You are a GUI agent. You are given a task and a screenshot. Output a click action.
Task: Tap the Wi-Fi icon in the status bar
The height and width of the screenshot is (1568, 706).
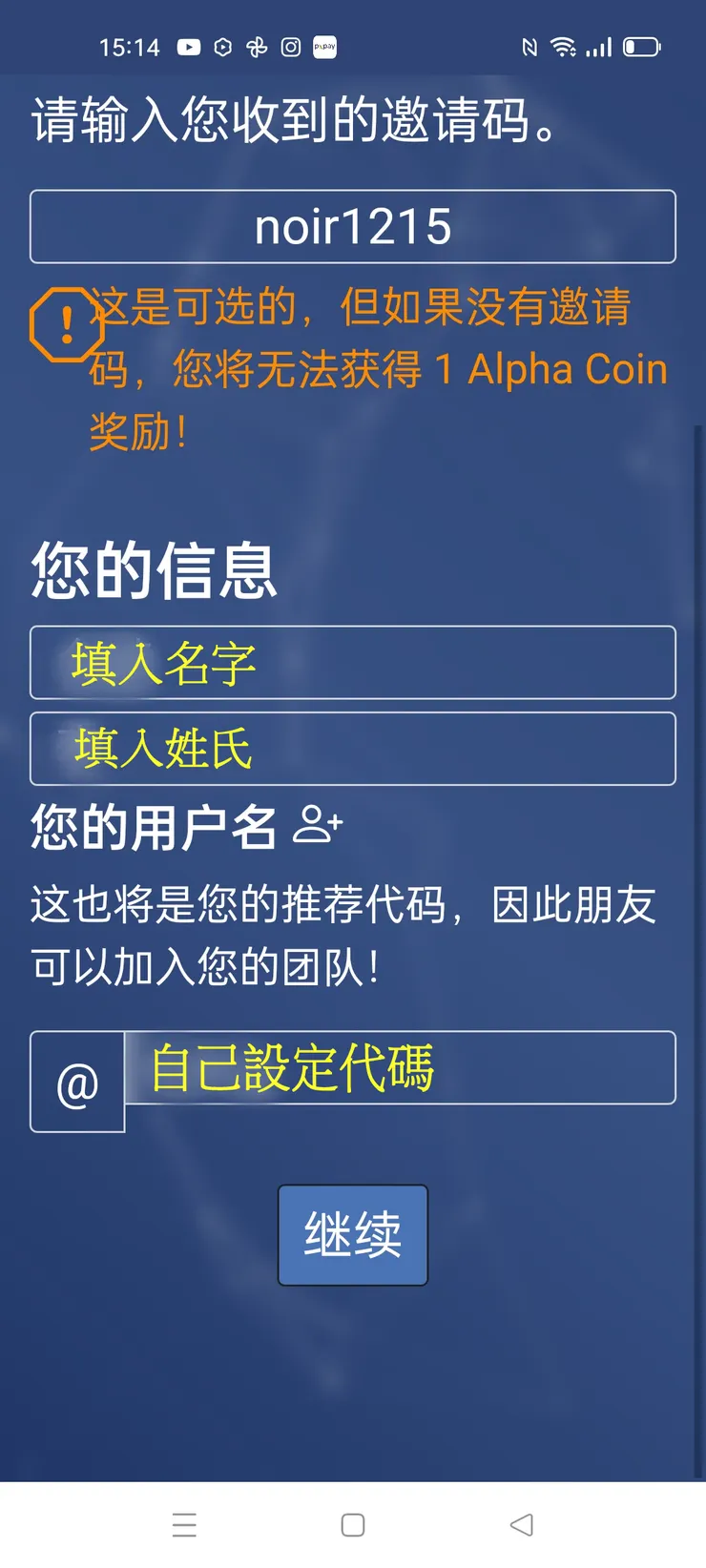pyautogui.click(x=563, y=46)
